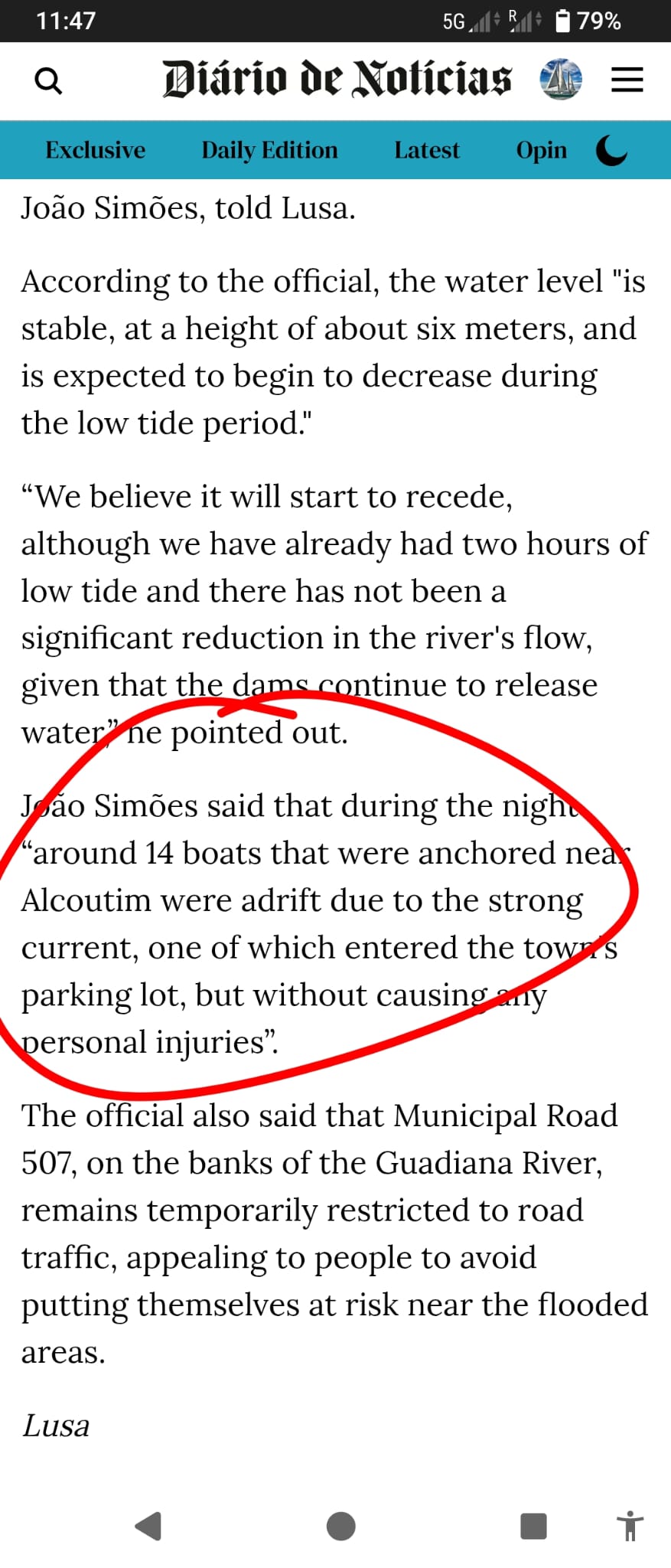Screen dimensions: 671x1568
Task: Tap the Diário de Notícias logo
Action: (x=337, y=80)
